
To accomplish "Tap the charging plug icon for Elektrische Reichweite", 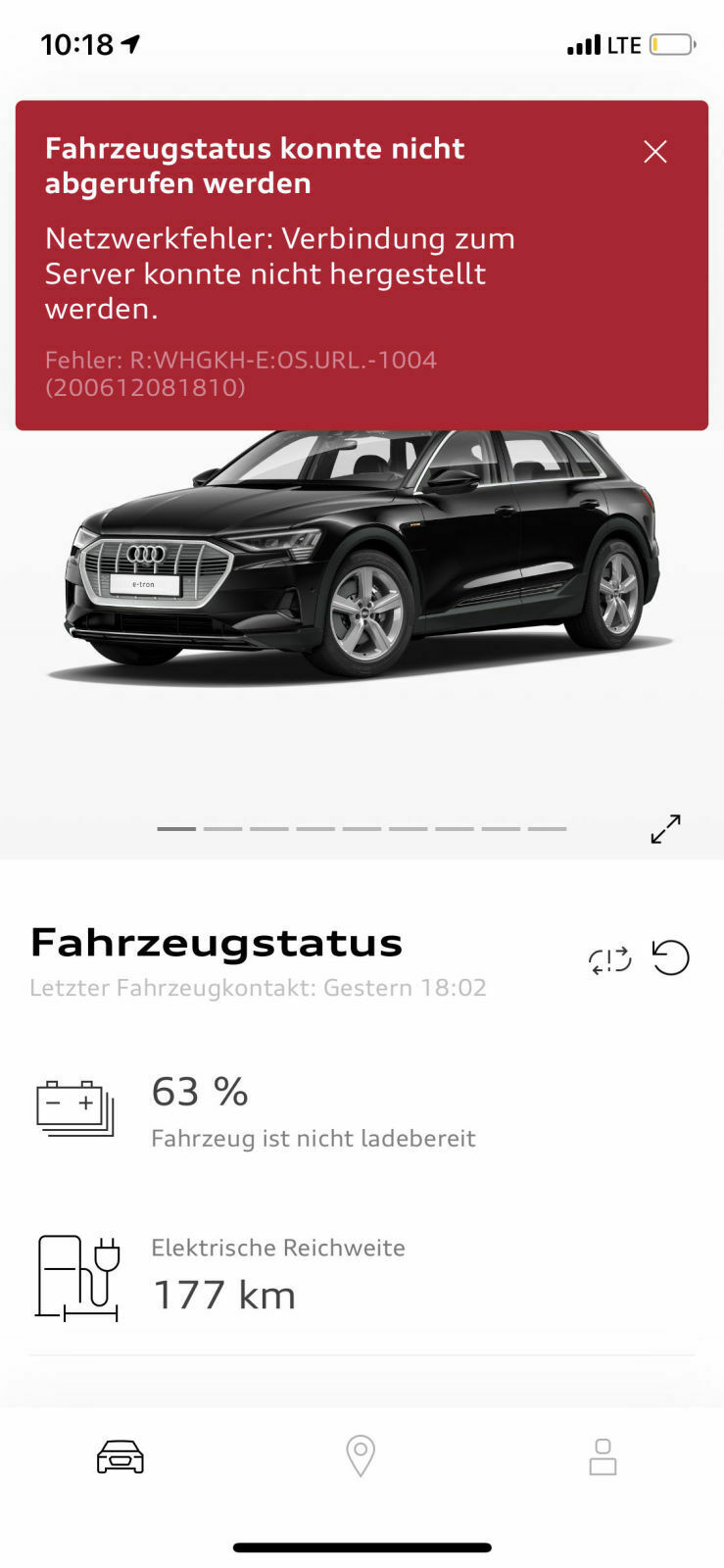I will point(78,1274).
